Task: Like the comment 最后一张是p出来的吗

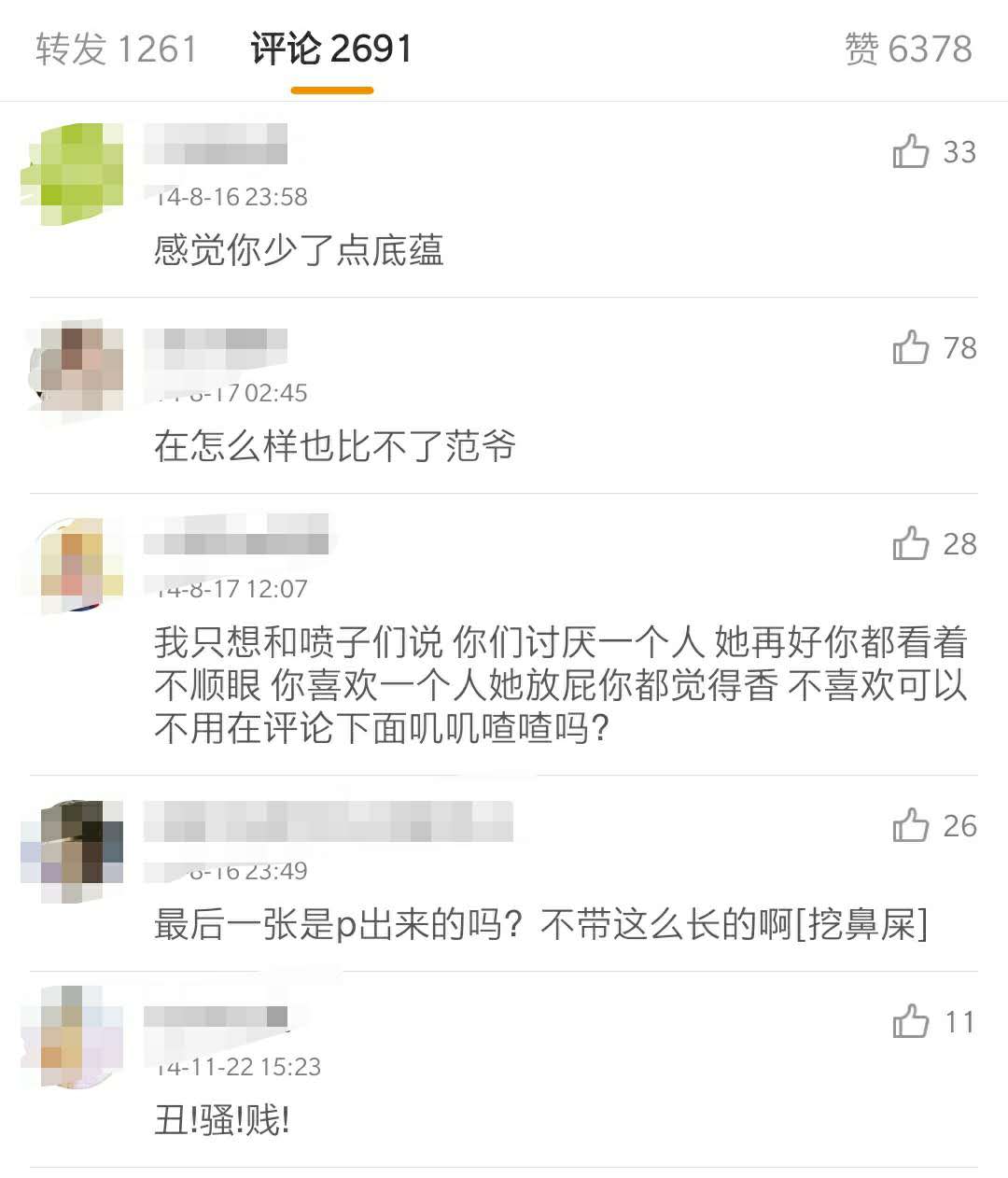Action: click(x=912, y=825)
